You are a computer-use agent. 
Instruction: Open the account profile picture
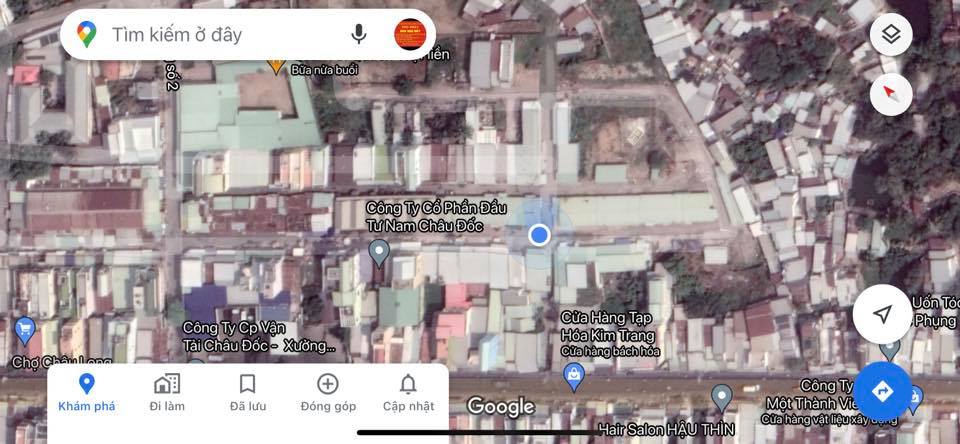410,35
